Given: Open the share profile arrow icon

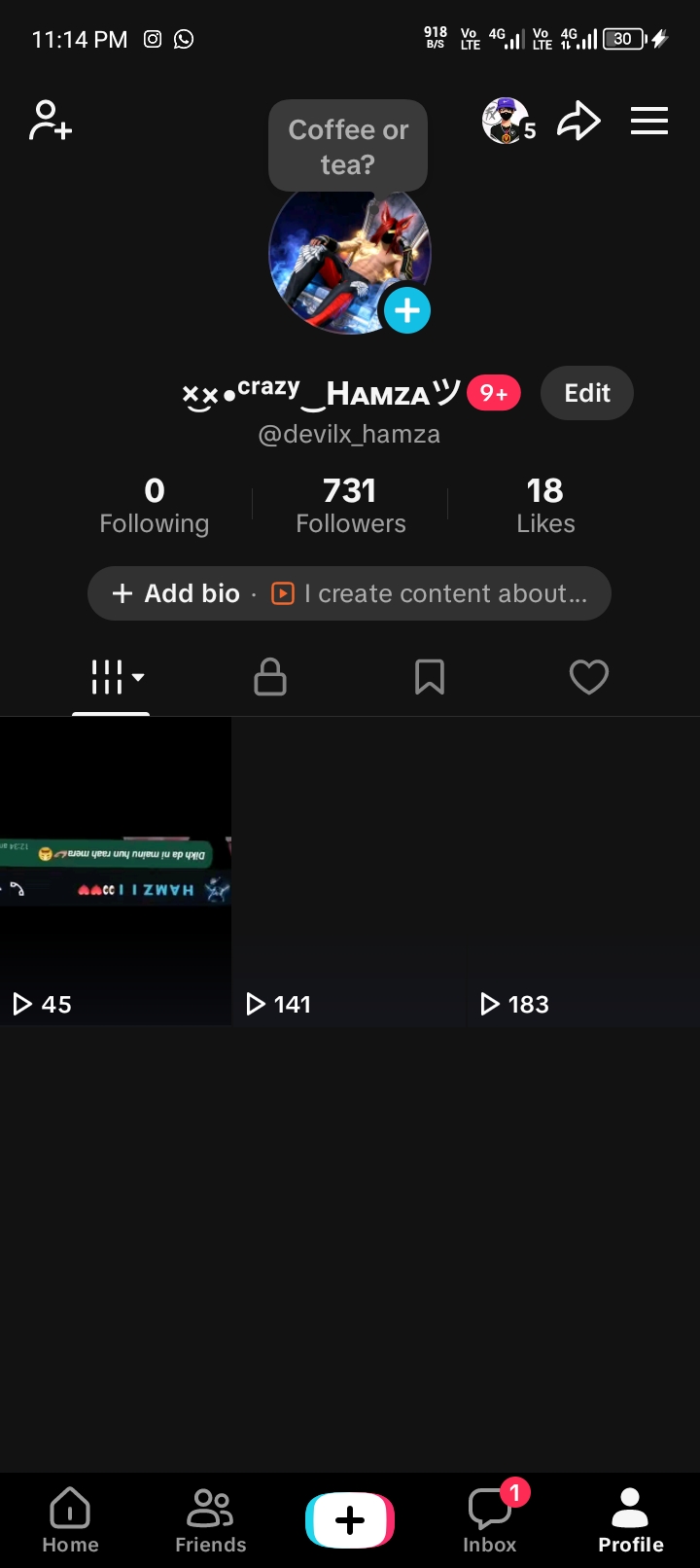Looking at the screenshot, I should (x=578, y=121).
